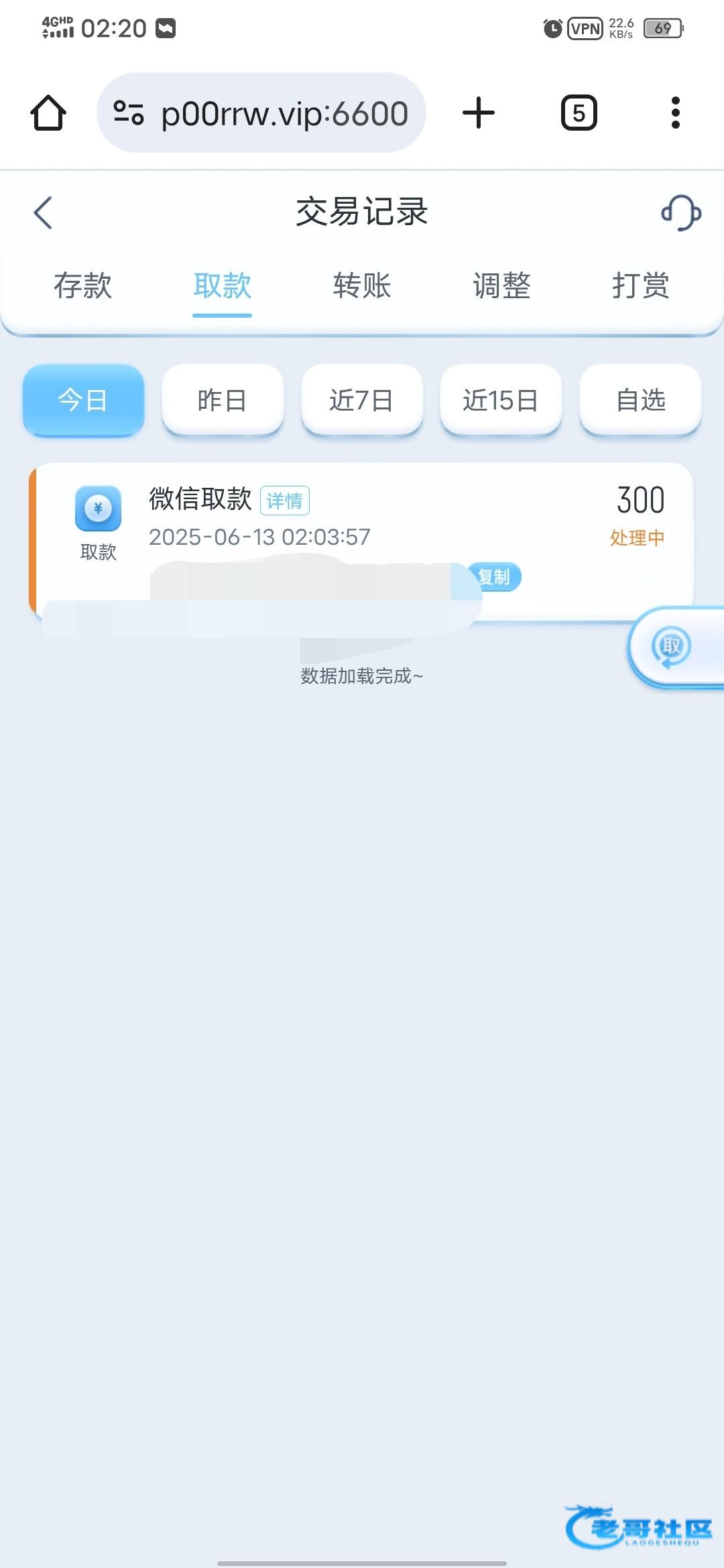Switch to the 打赏 tab
This screenshot has width=724, height=1568.
[640, 286]
